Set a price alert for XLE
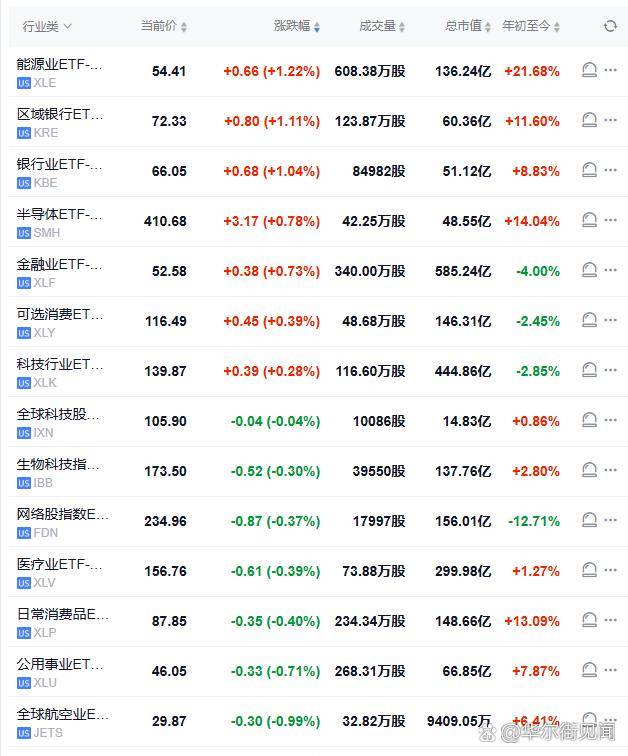The image size is (628, 756). tap(589, 71)
